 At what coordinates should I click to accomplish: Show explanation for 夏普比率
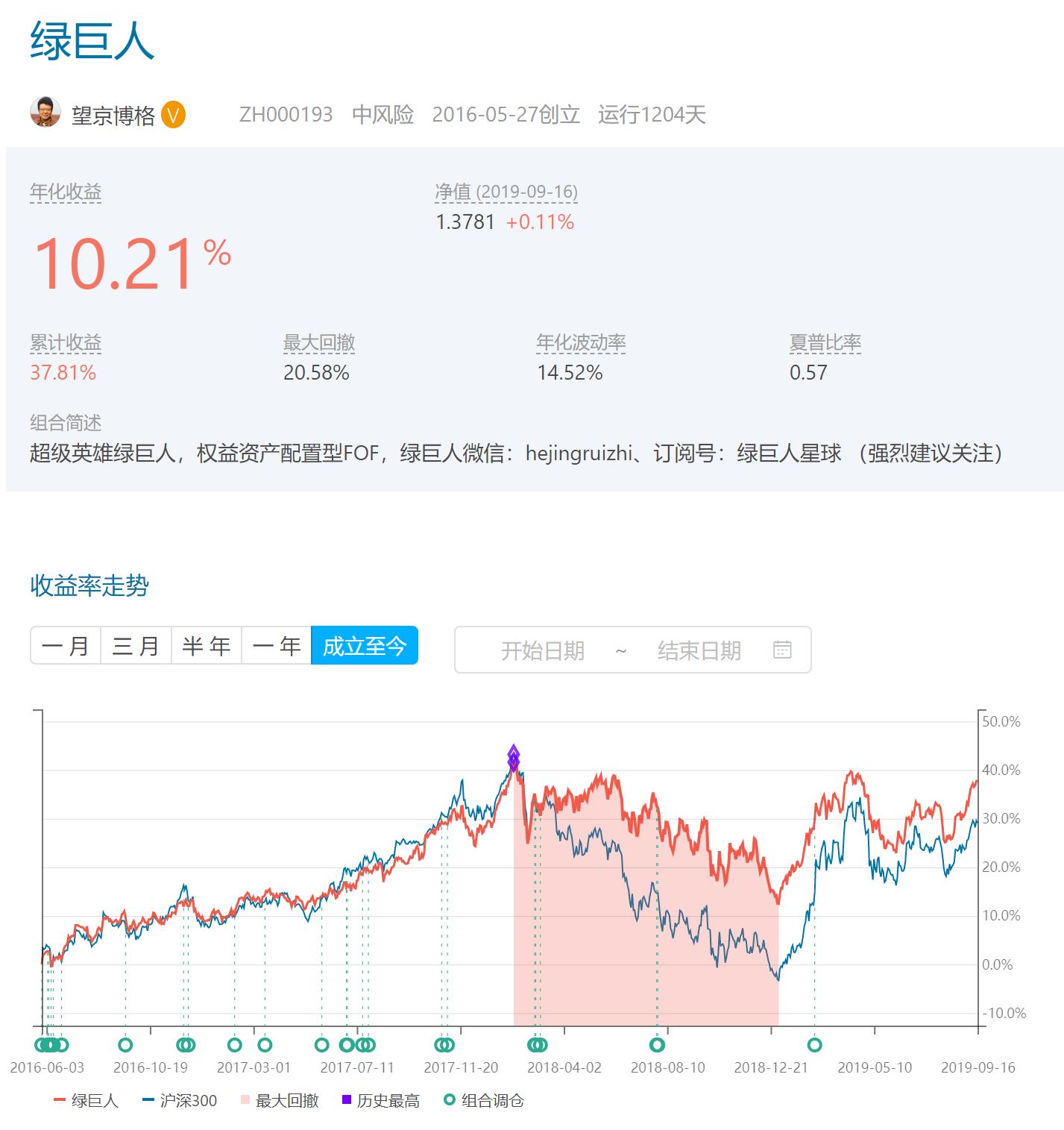point(825,342)
